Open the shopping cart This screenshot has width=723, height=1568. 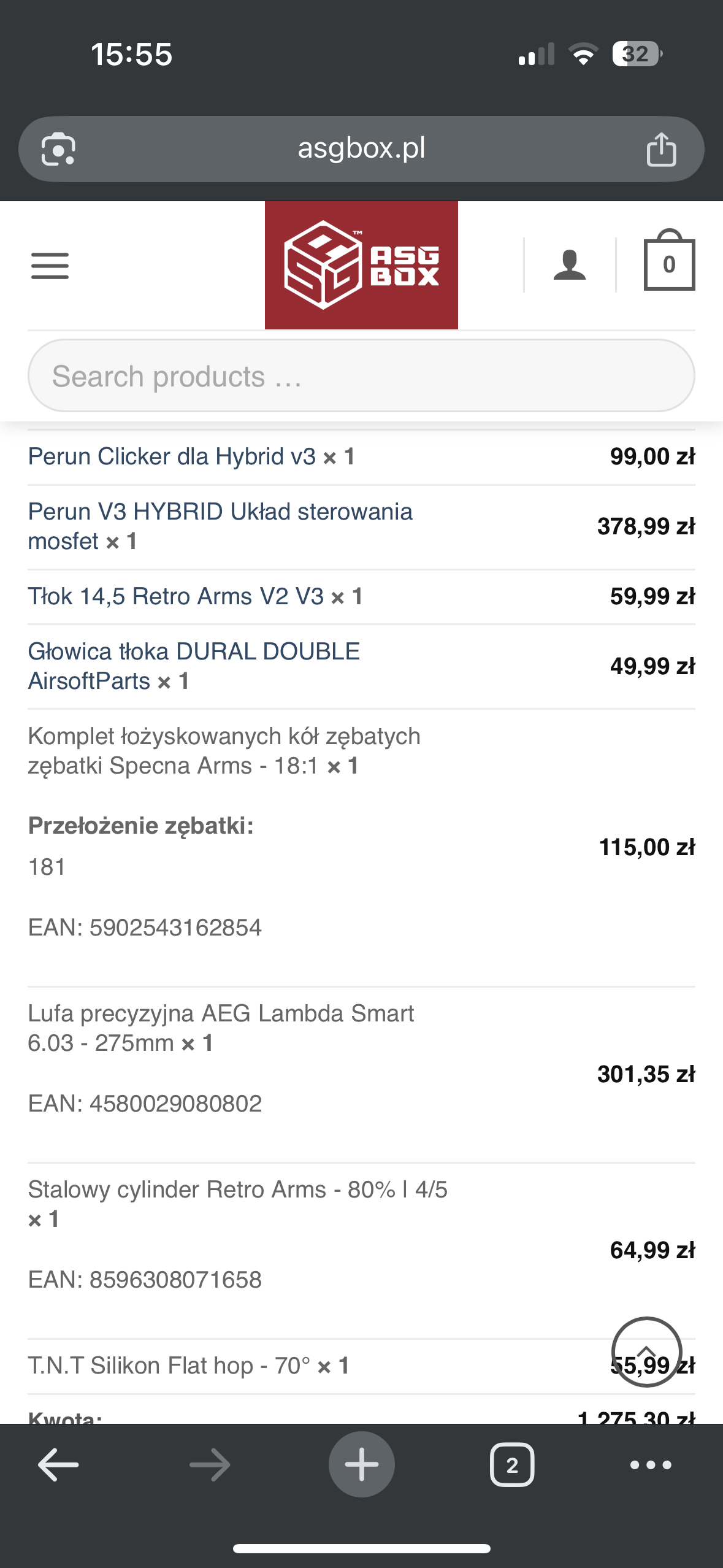pos(669,260)
